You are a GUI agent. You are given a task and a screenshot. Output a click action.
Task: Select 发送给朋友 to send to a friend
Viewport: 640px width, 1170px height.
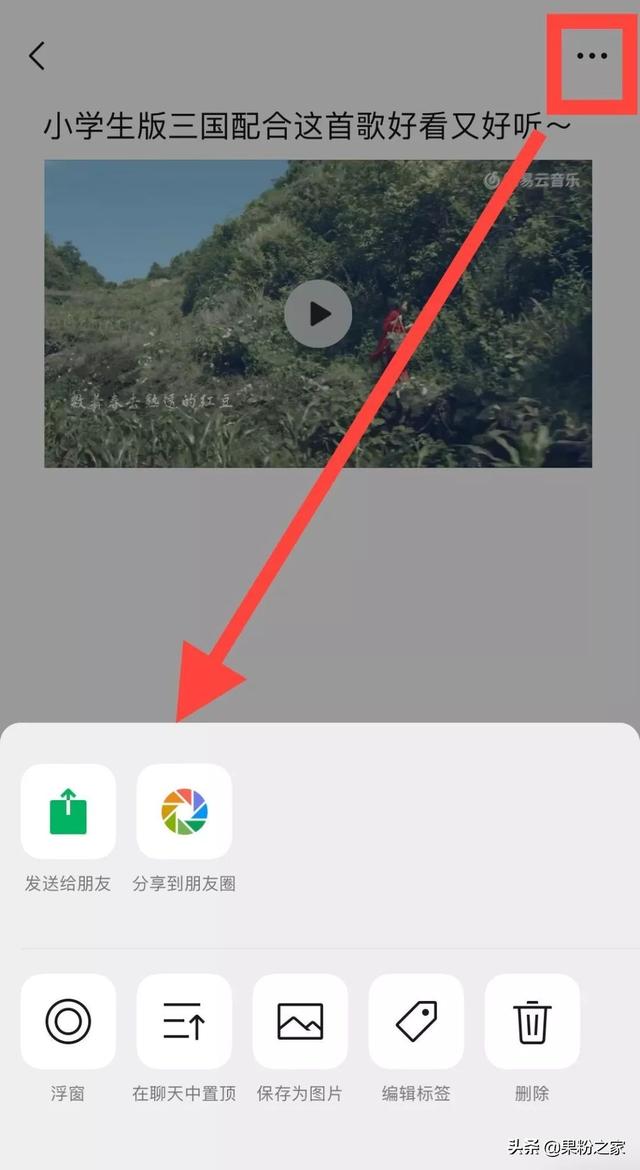click(x=68, y=811)
